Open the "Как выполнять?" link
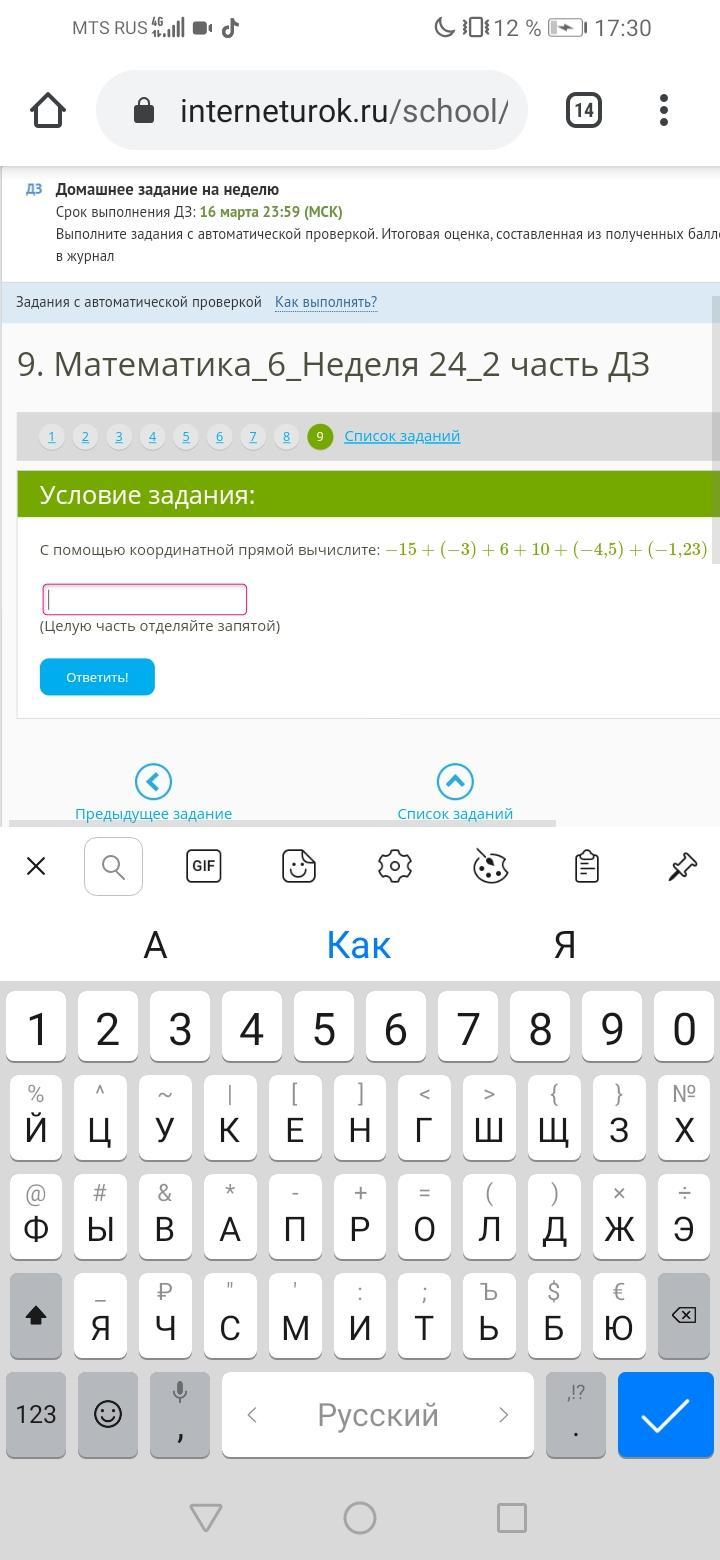The height and width of the screenshot is (1560, 720). [326, 302]
